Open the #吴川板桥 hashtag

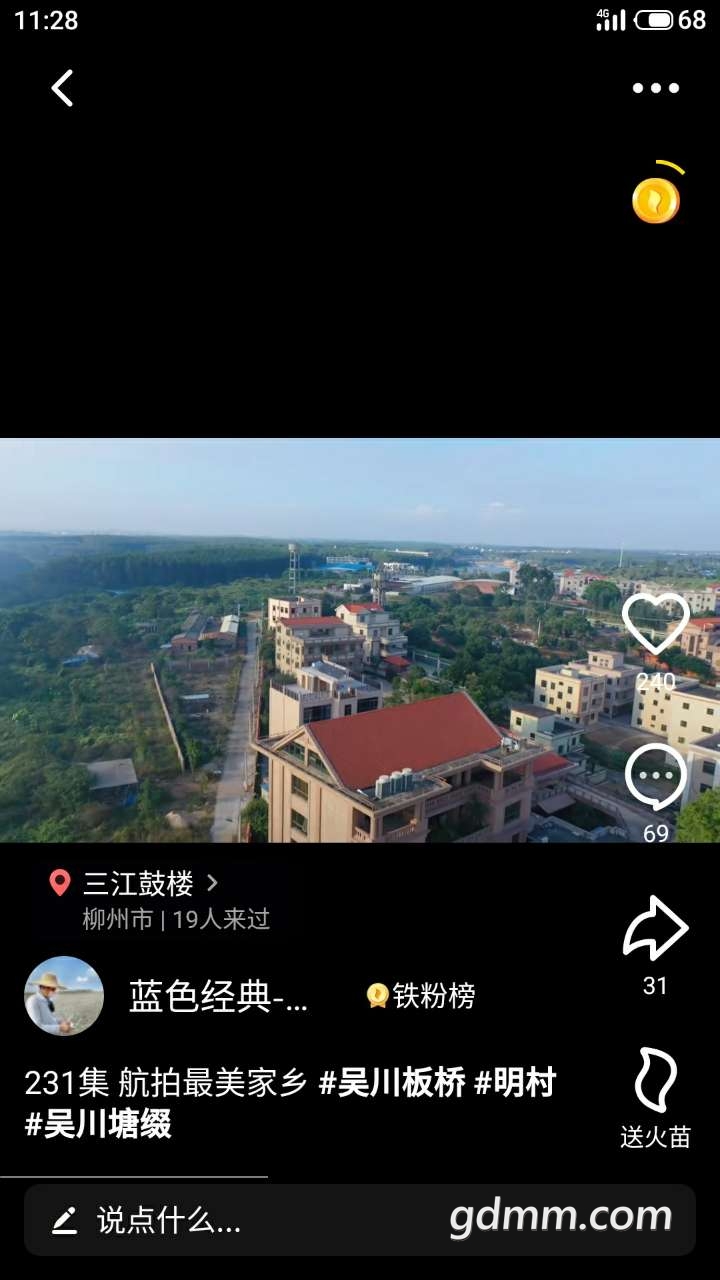click(x=392, y=1083)
